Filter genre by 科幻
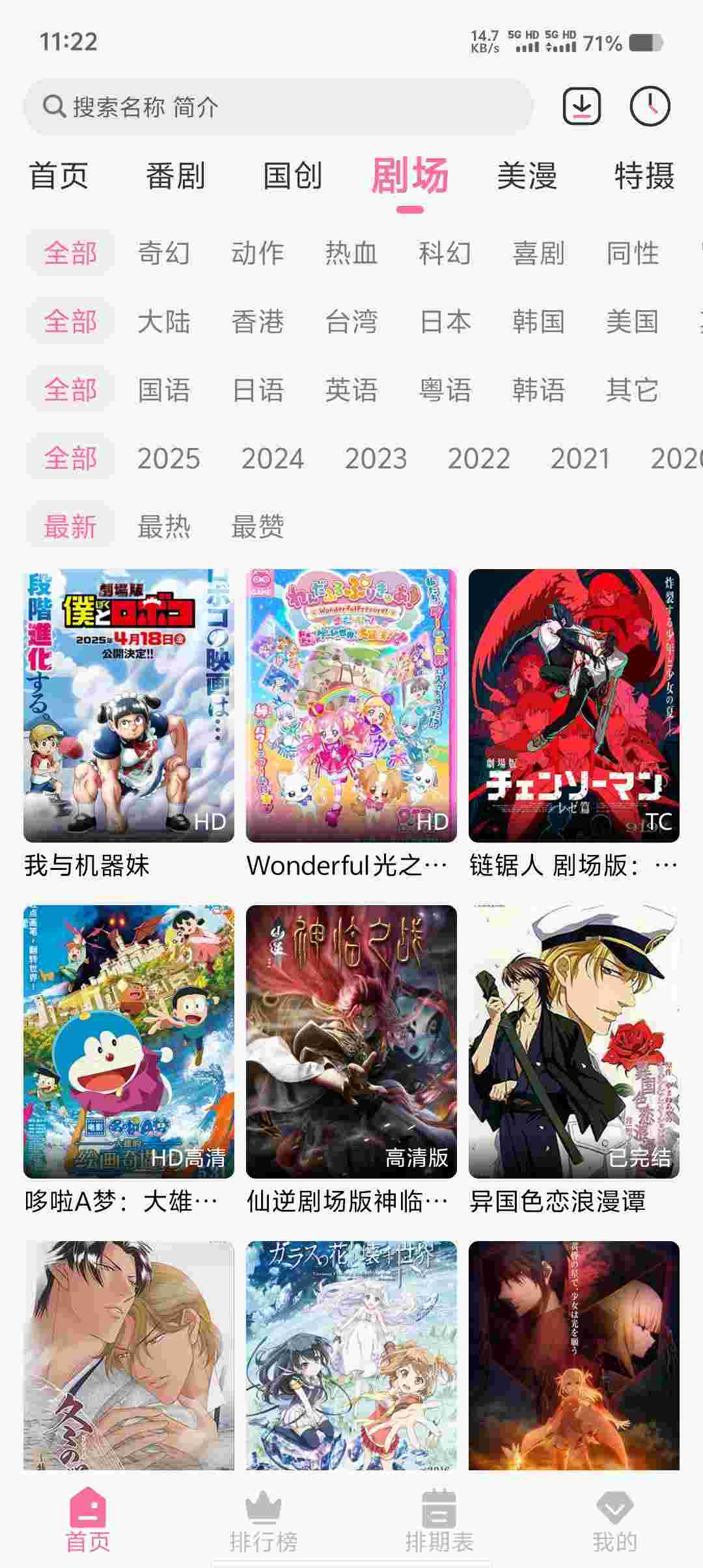This screenshot has width=703, height=1568. click(445, 253)
